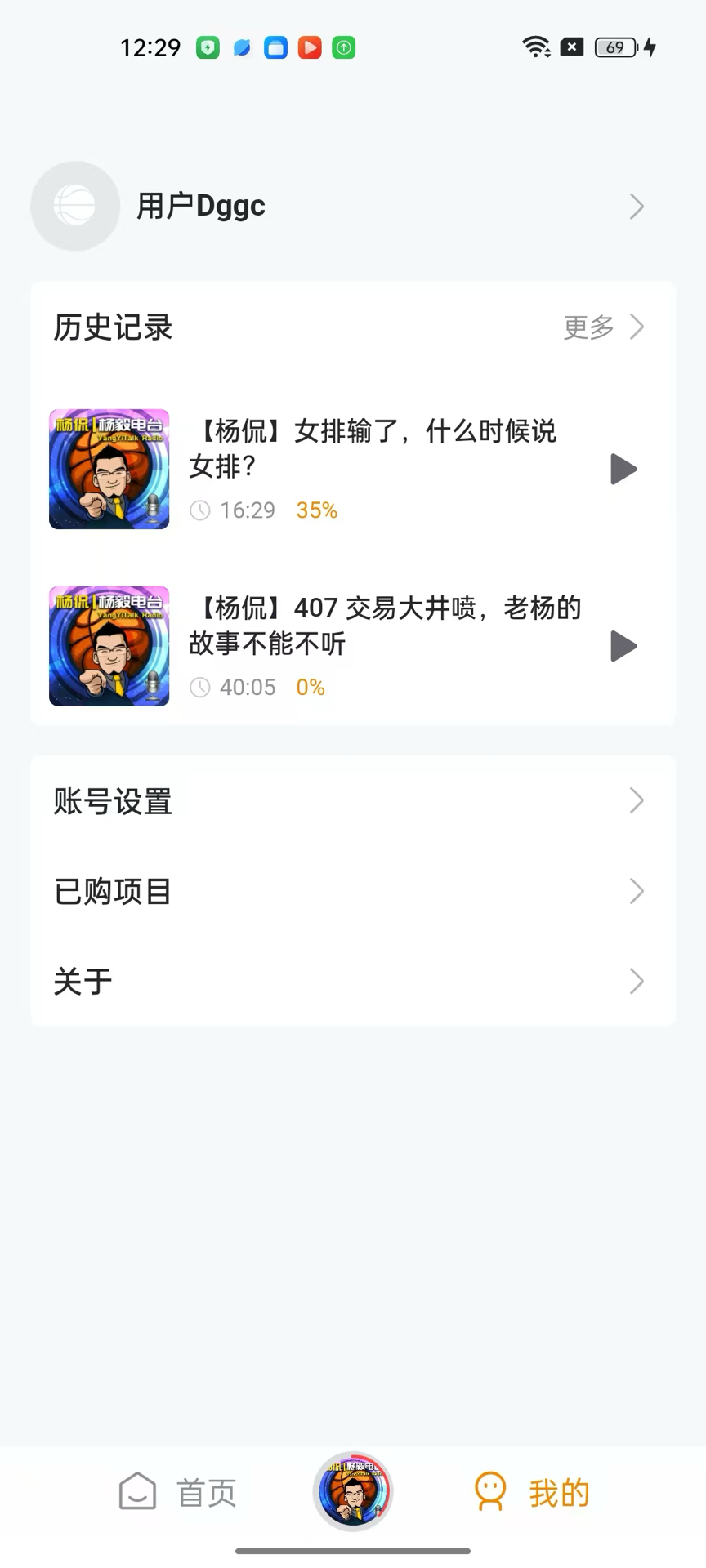The width and height of the screenshot is (706, 1568).
Task: Tap the clock icon beside 40:05 duration
Action: point(201,687)
